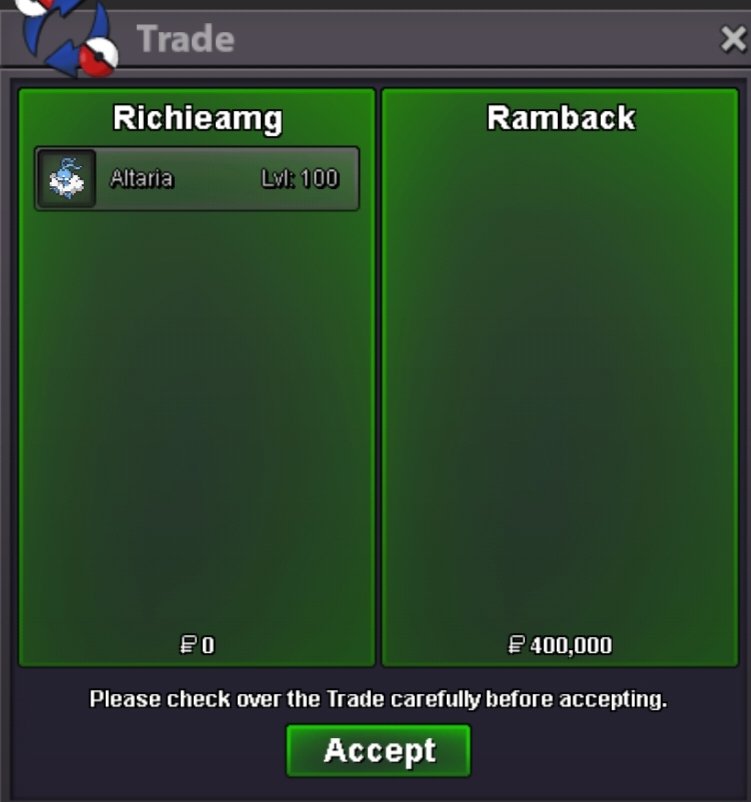Close the Trade window

click(x=733, y=39)
